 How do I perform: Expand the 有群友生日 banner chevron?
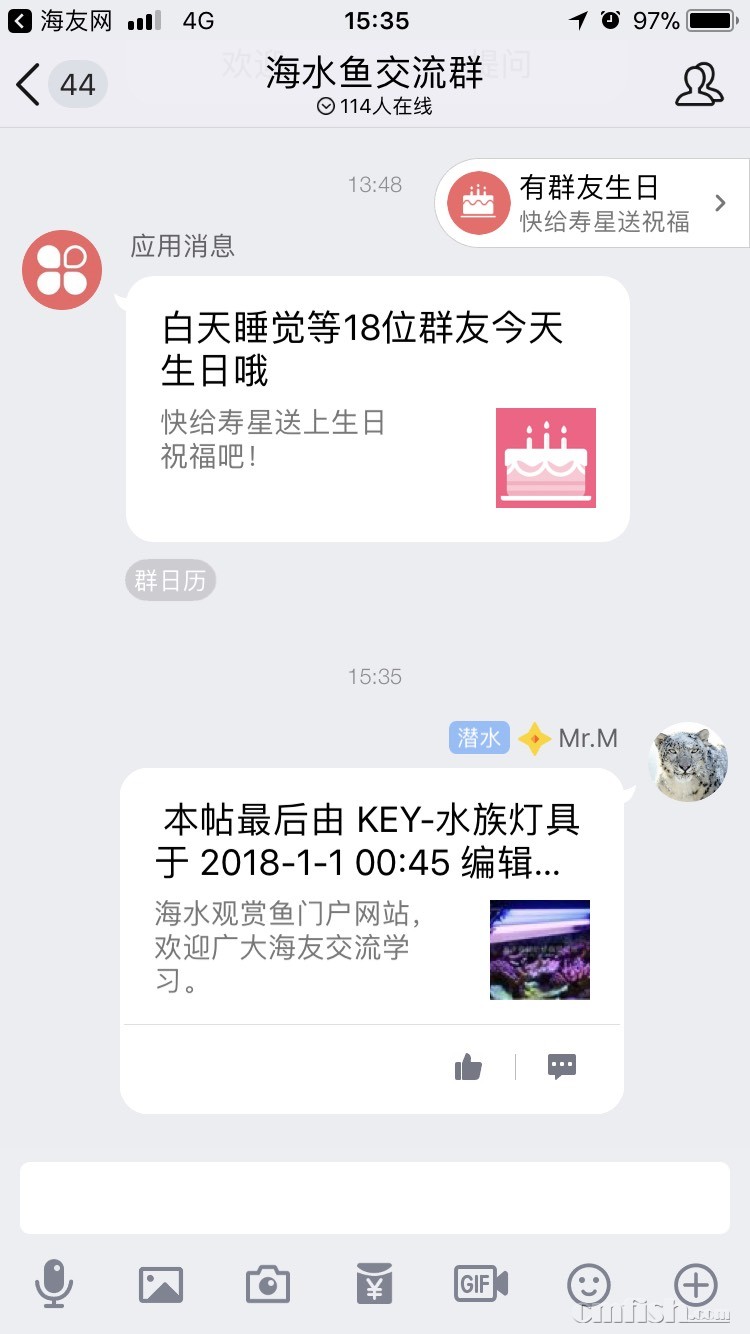tap(719, 202)
